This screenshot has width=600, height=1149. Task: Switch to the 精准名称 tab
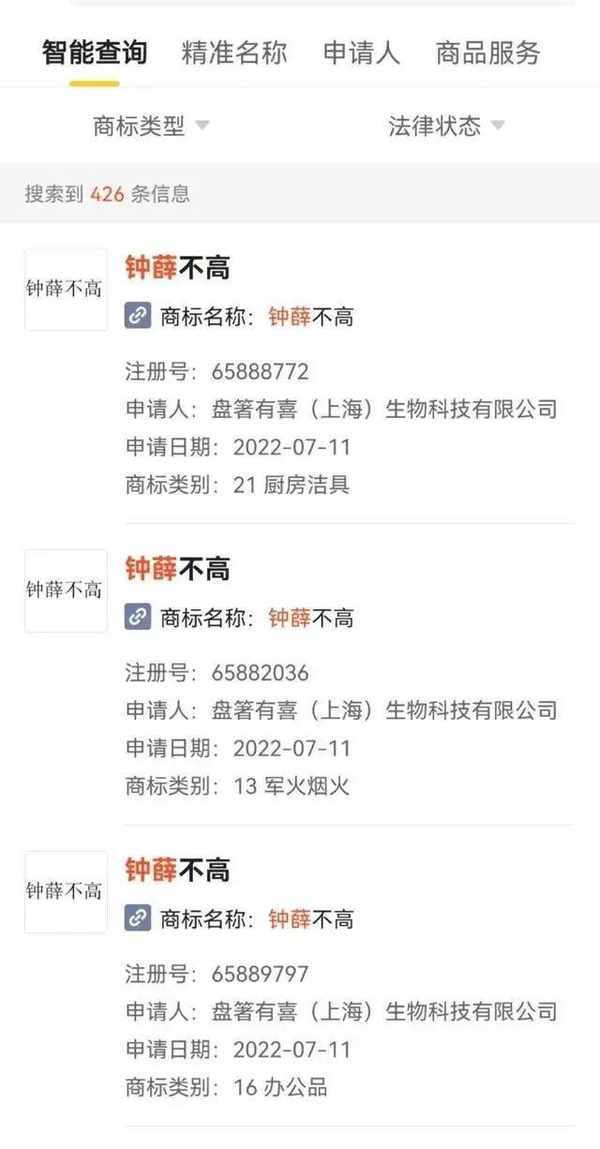234,53
